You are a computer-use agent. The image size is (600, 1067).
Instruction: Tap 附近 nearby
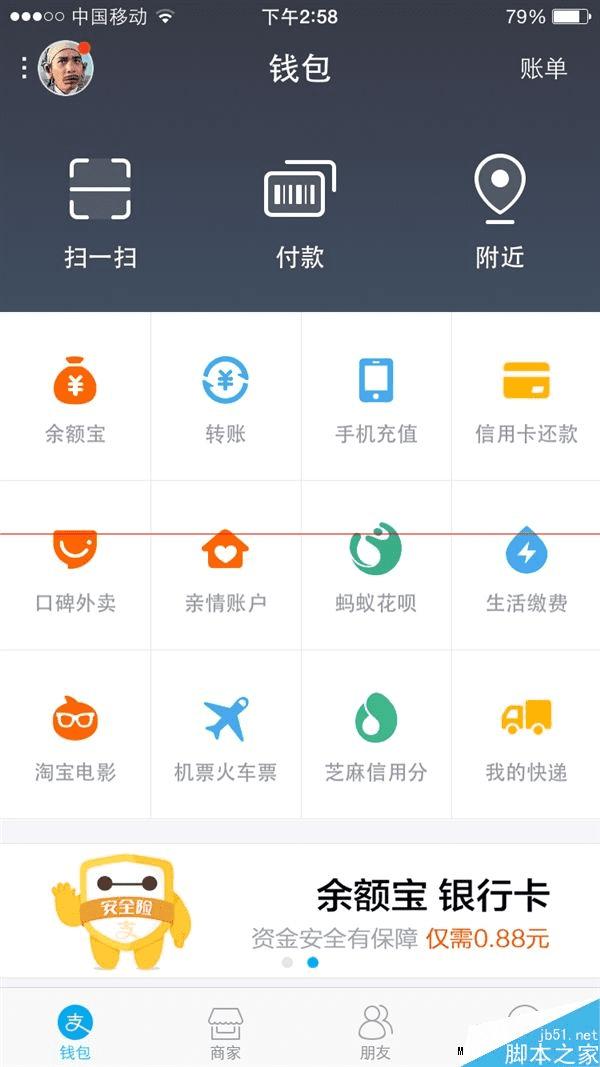coord(499,212)
